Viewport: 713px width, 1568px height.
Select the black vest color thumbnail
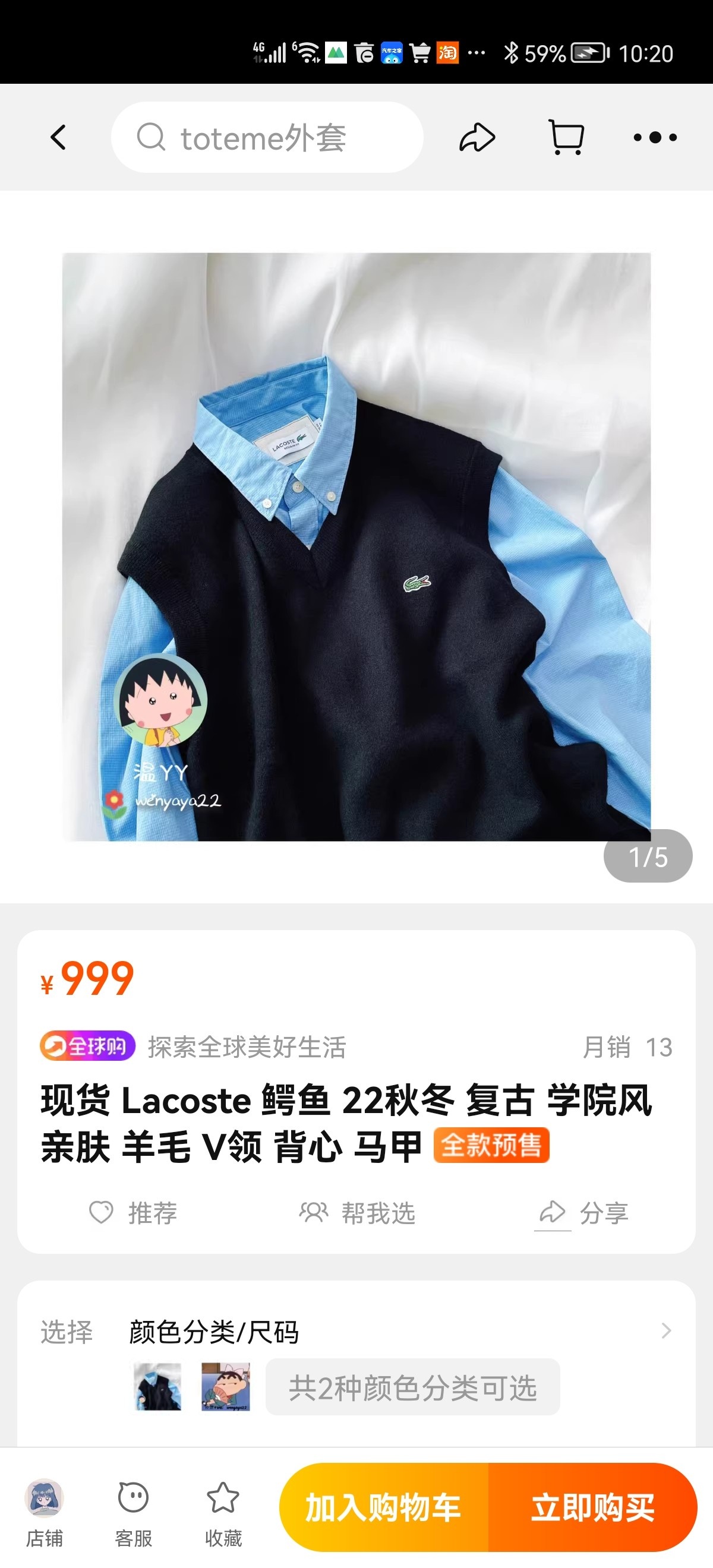[157, 1387]
